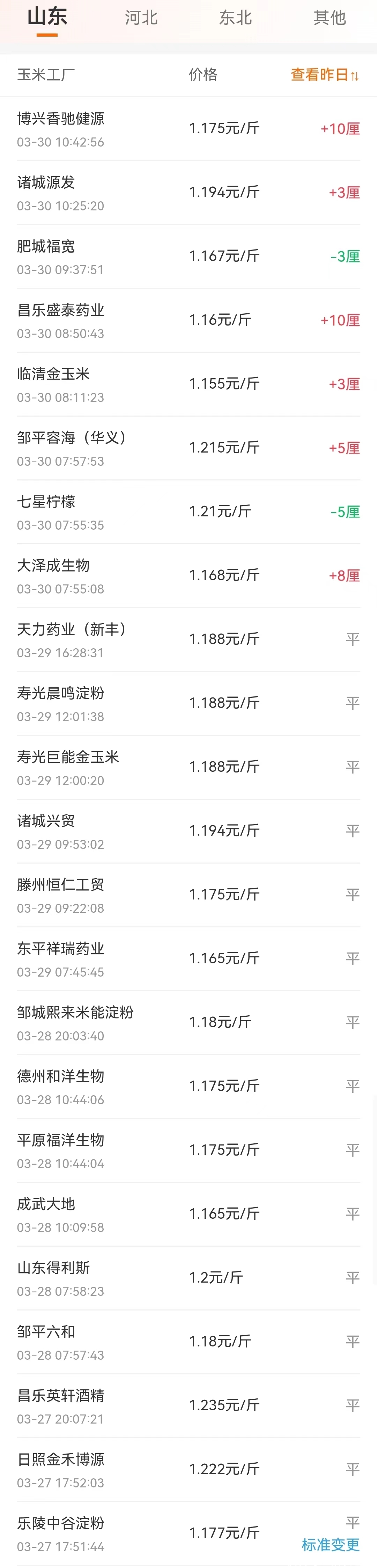Open the 标准变更 link for 乐陵中谷淀粉
This screenshot has width=377, height=1568.
pyautogui.click(x=331, y=1544)
